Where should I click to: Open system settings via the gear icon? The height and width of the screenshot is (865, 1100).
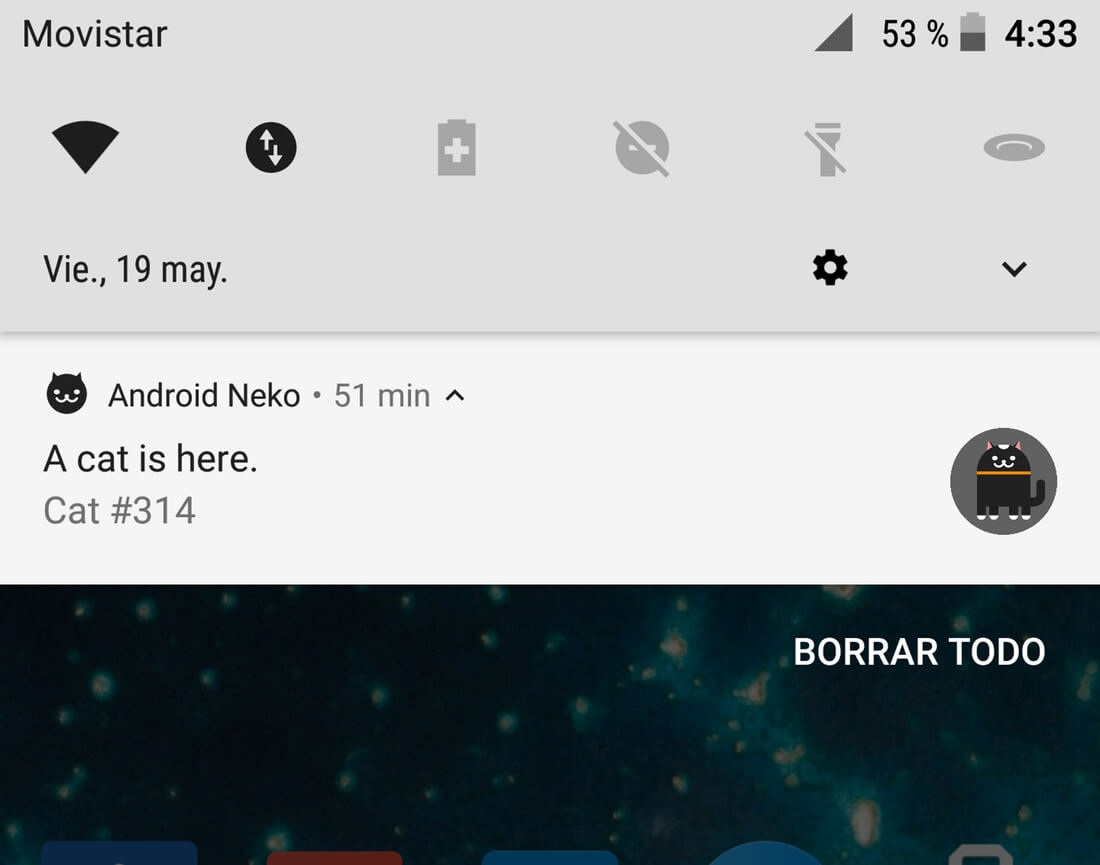coord(830,268)
